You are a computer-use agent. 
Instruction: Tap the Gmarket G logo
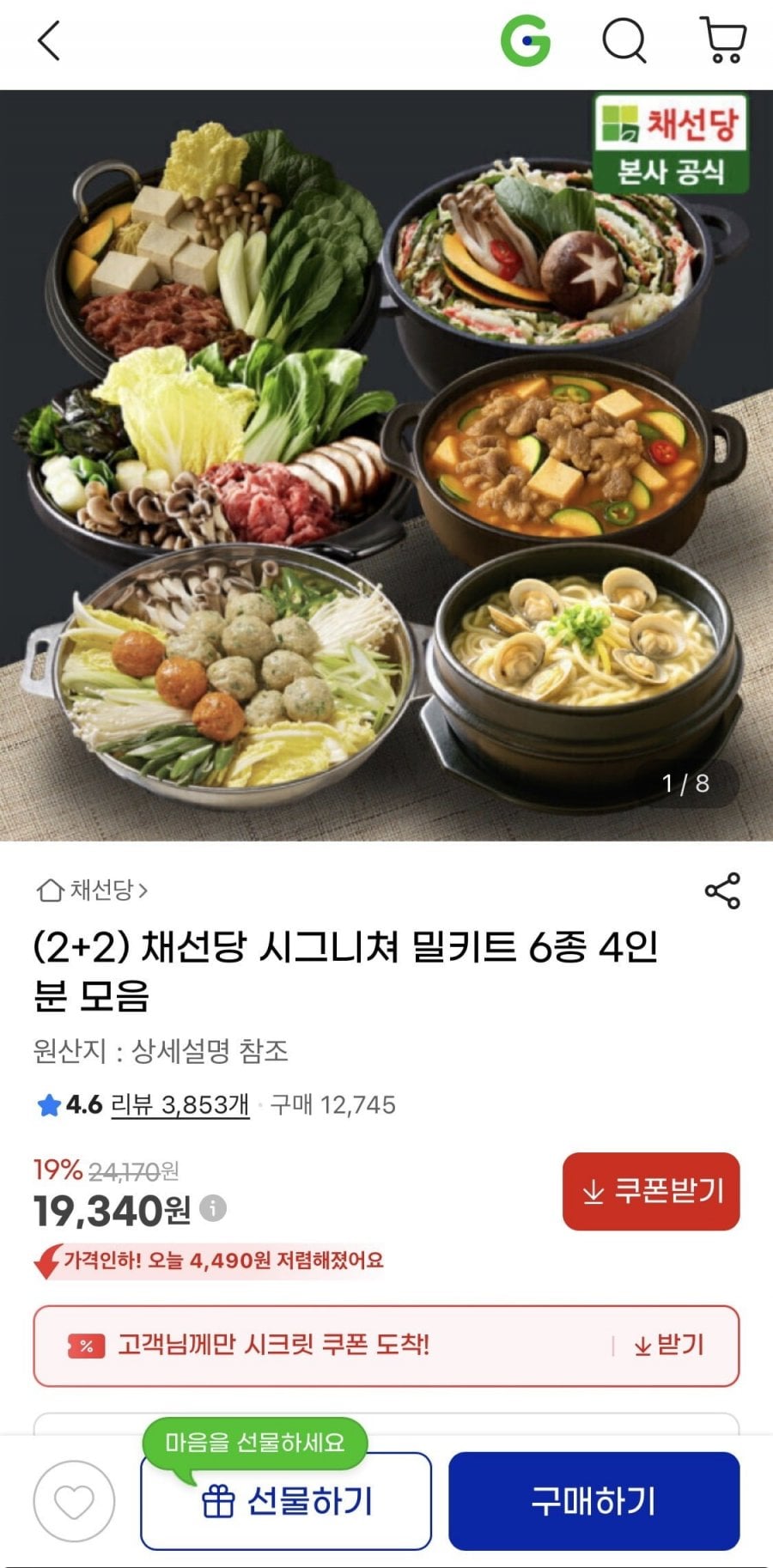pos(524,39)
